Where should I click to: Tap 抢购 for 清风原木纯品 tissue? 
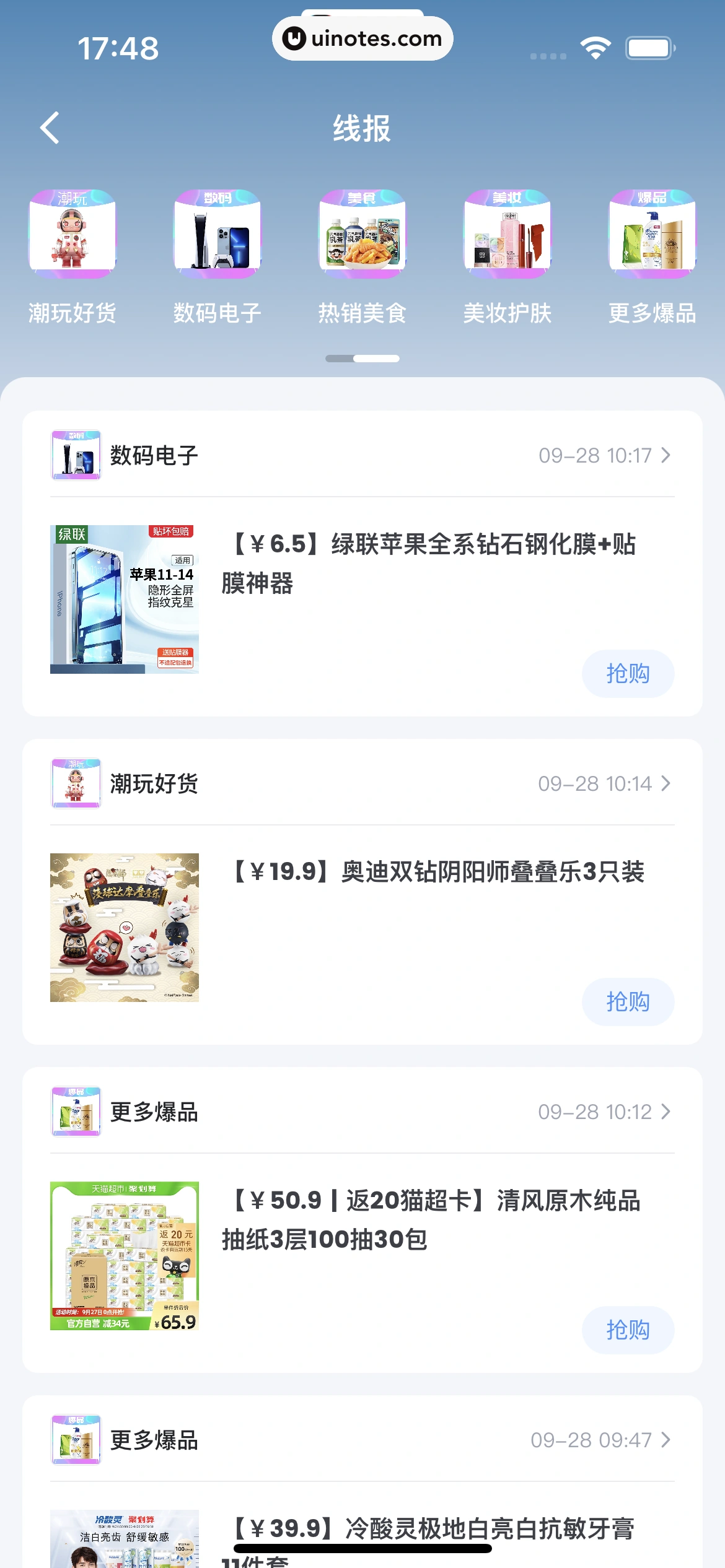point(628,1330)
